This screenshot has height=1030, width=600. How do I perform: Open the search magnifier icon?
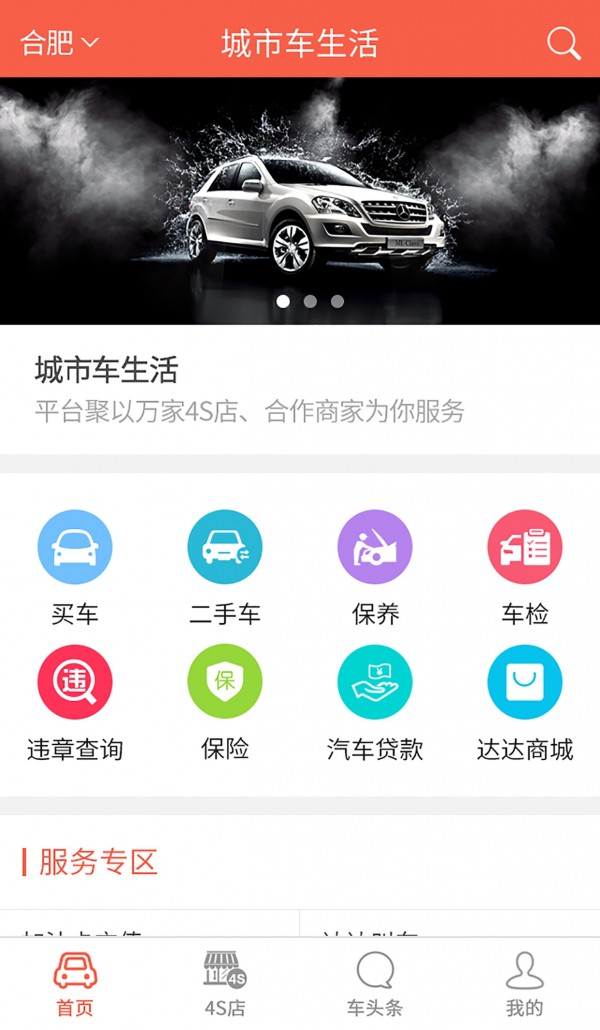coord(564,43)
